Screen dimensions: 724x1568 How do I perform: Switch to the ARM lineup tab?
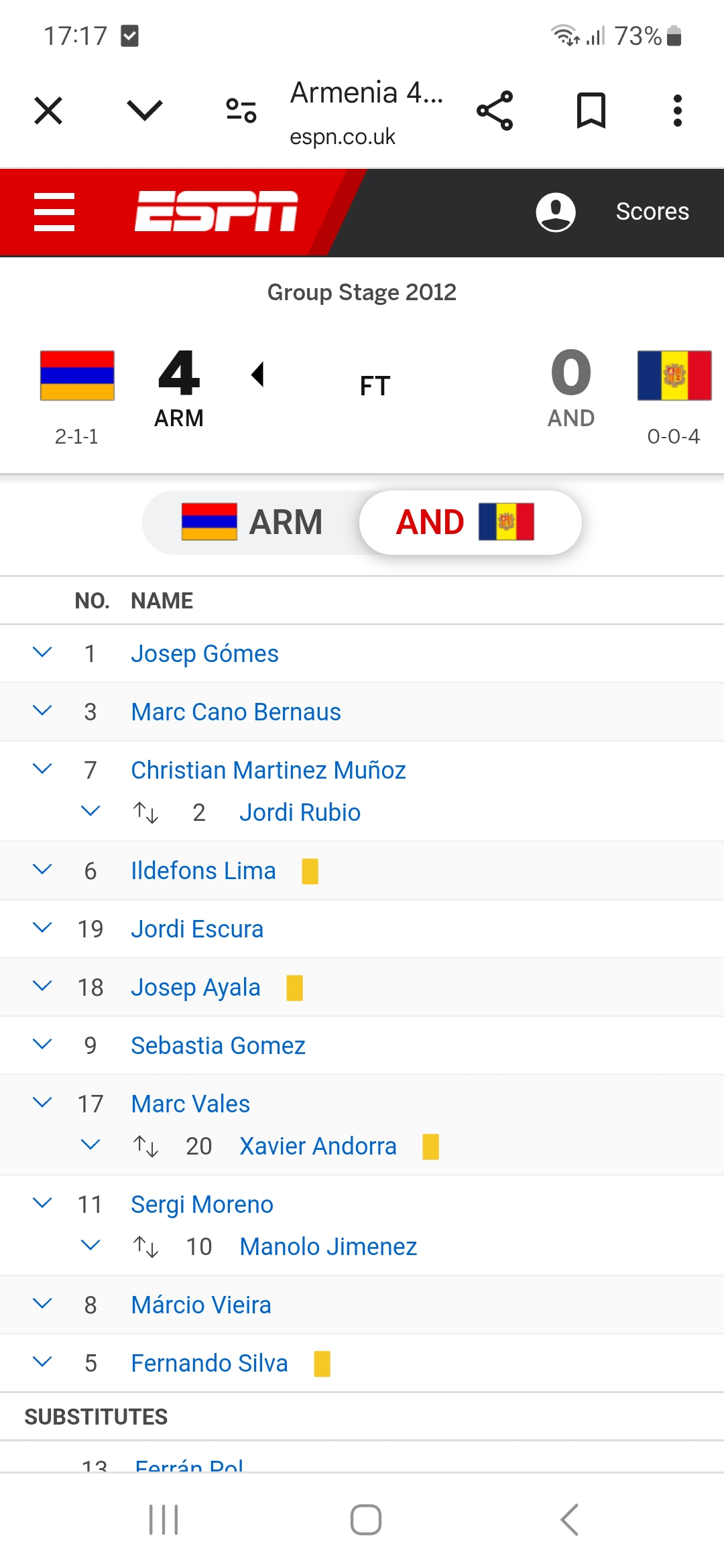(252, 522)
